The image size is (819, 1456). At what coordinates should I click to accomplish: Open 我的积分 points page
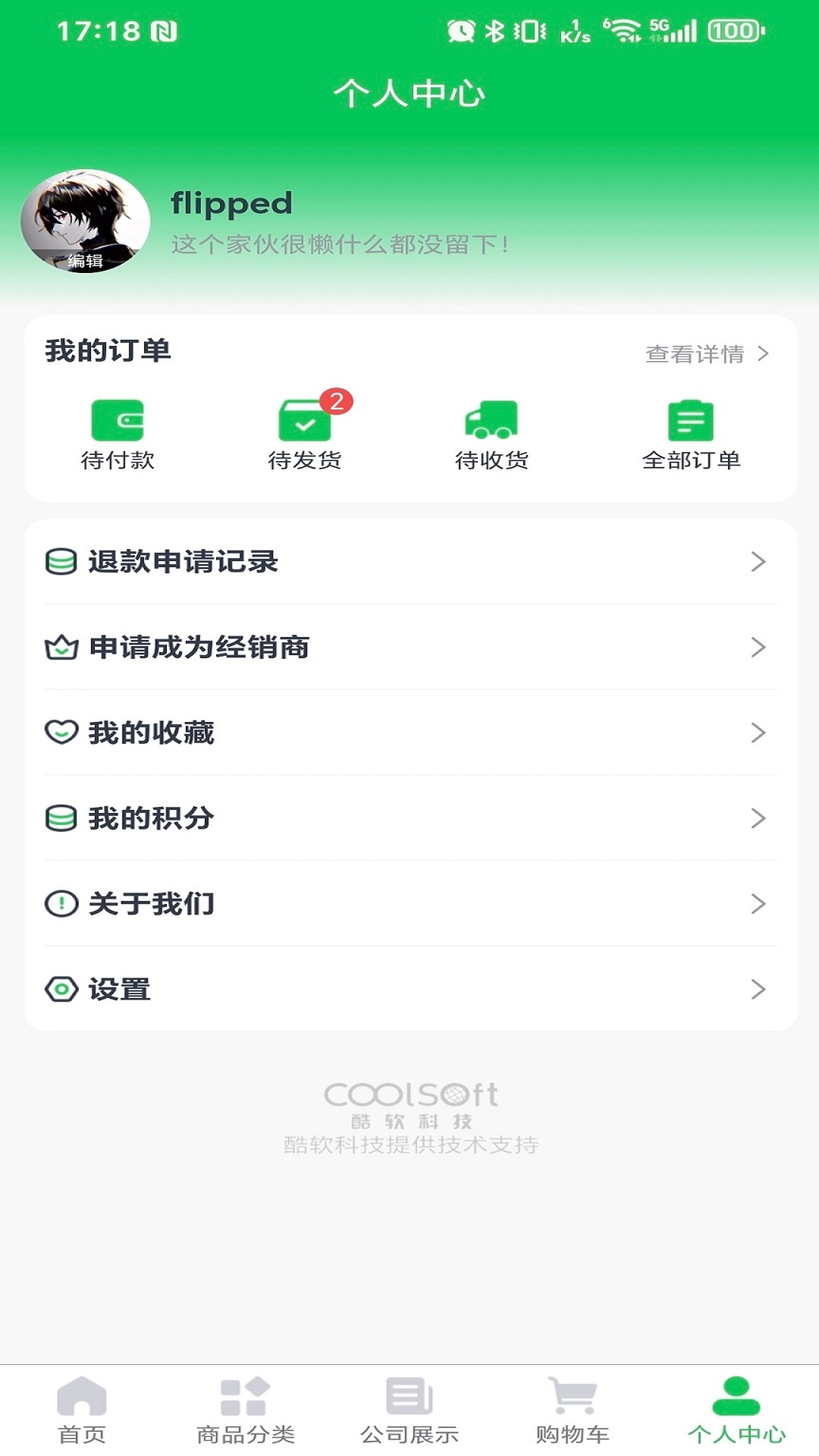pyautogui.click(x=409, y=819)
